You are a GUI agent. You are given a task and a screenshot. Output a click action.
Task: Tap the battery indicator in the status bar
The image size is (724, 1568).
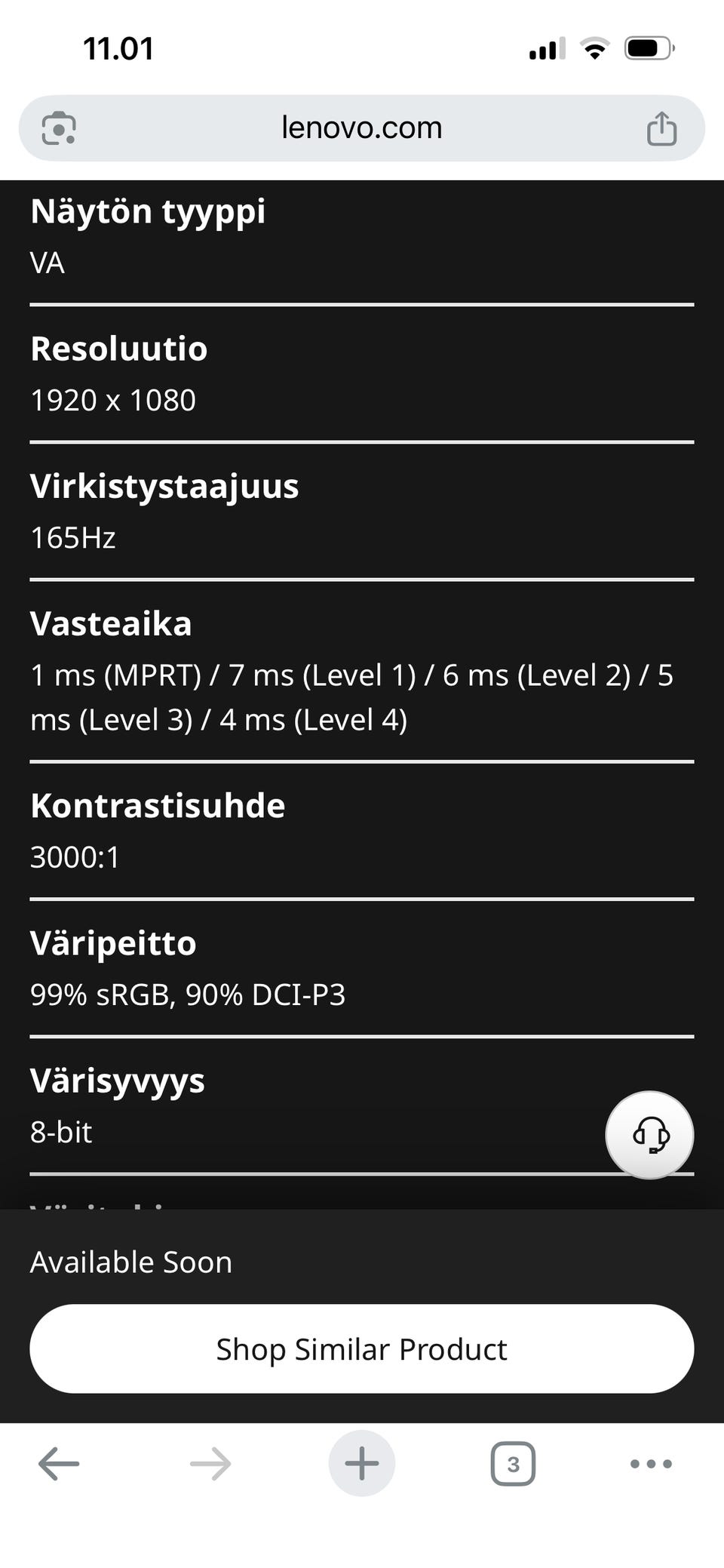click(x=649, y=48)
